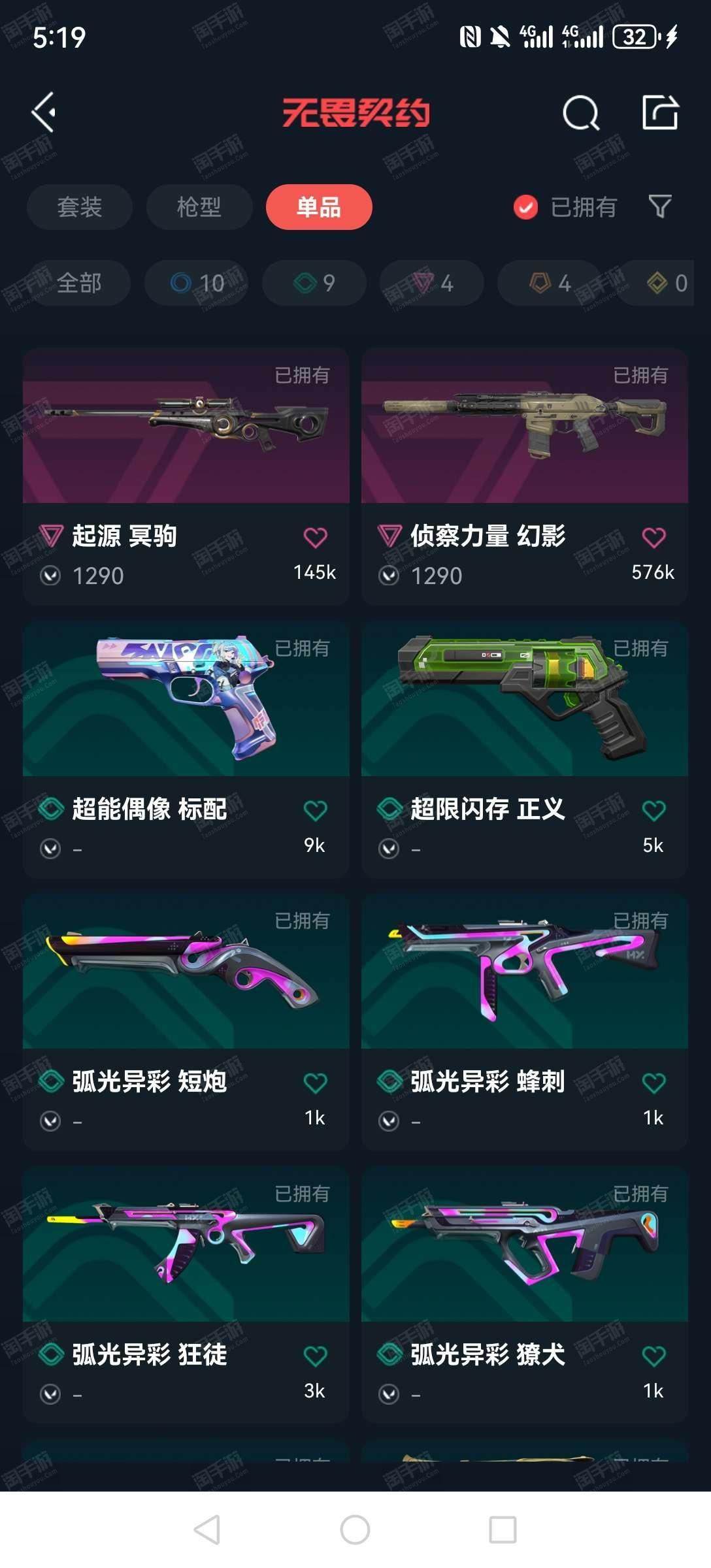Open the 弧光异彩 蜂刺 skin card
711x1568 pixels.
click(x=525, y=1022)
